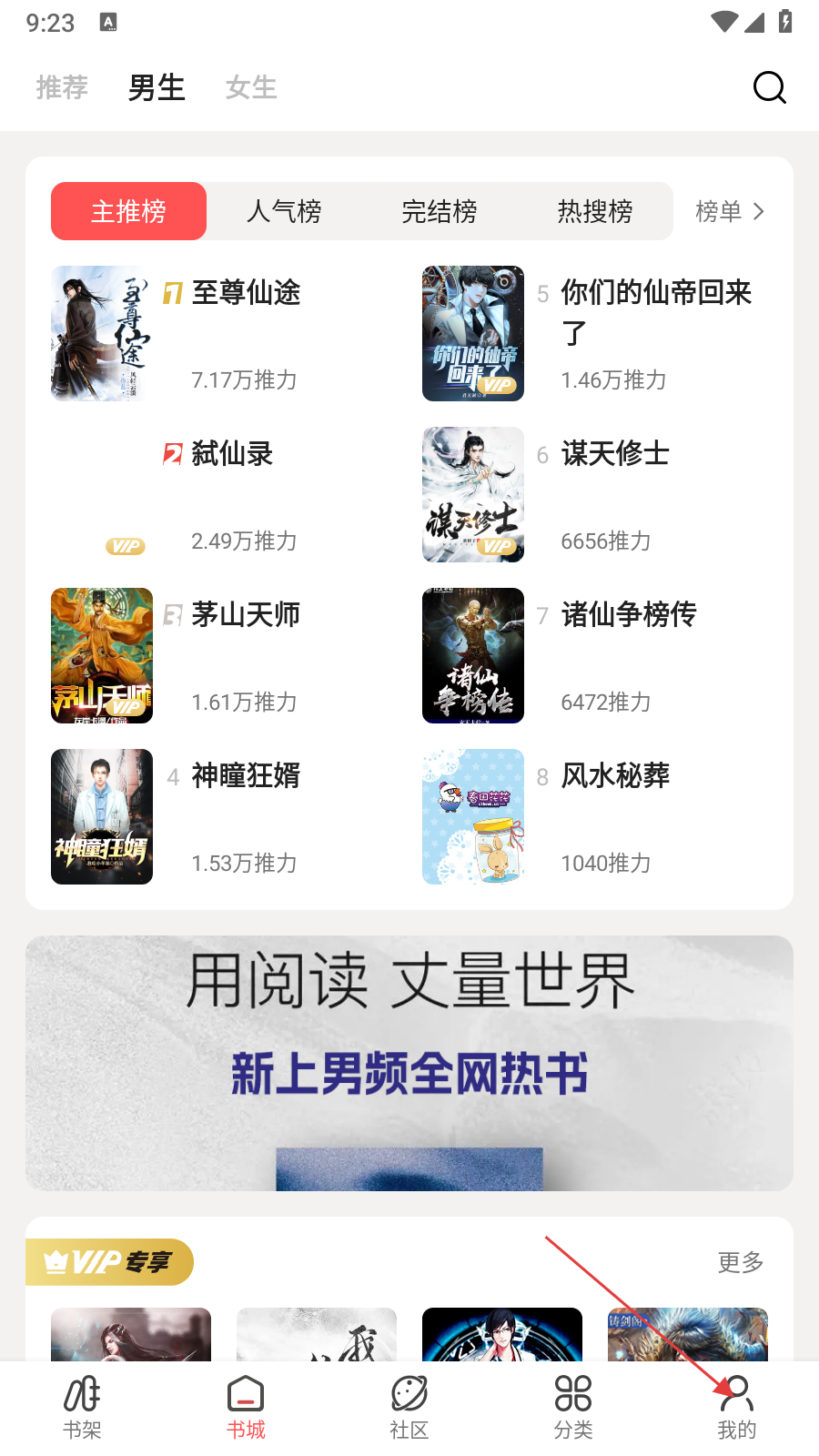Viewport: 819px width, 1456px height.
Task: Open the 新上男频全网热书 banner
Action: pyautogui.click(x=409, y=1063)
